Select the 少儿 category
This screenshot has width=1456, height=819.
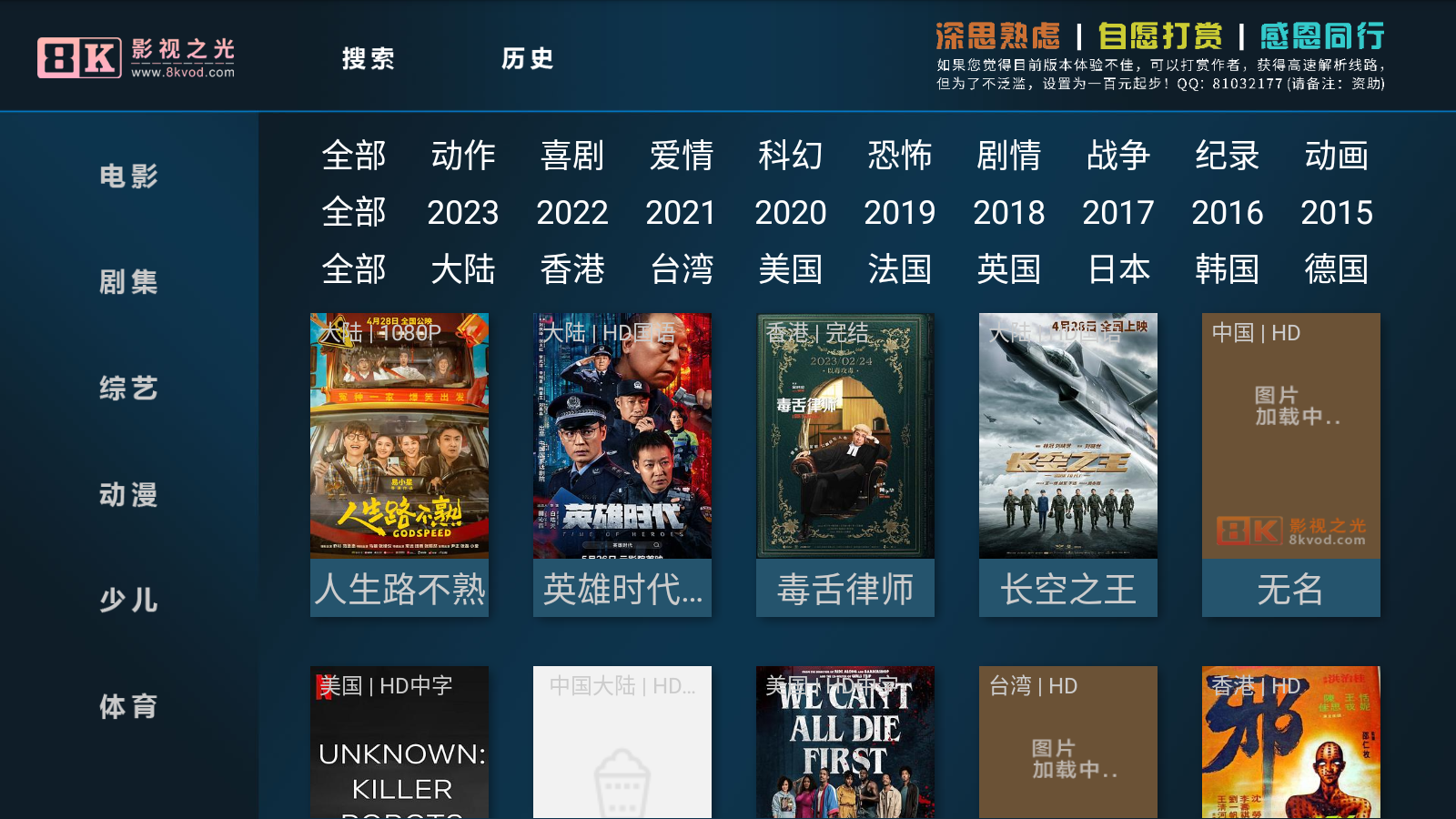pos(128,601)
